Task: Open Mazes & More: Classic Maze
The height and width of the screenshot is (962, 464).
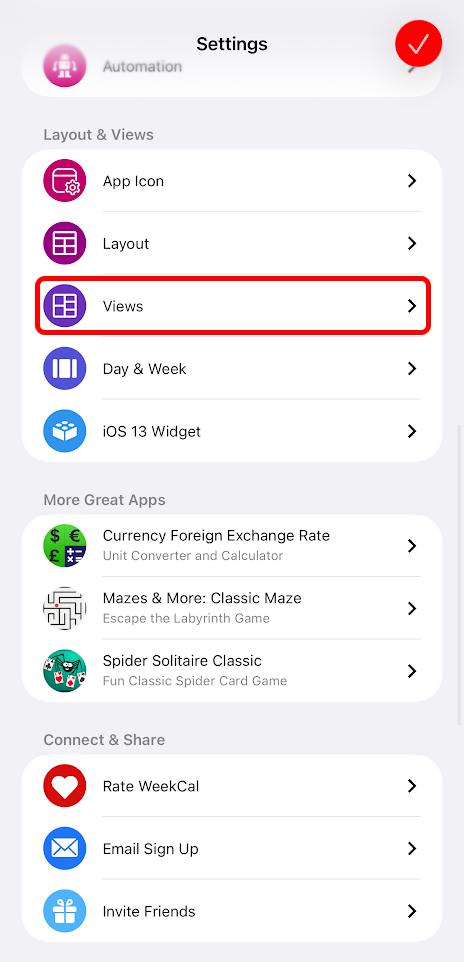Action: (232, 608)
